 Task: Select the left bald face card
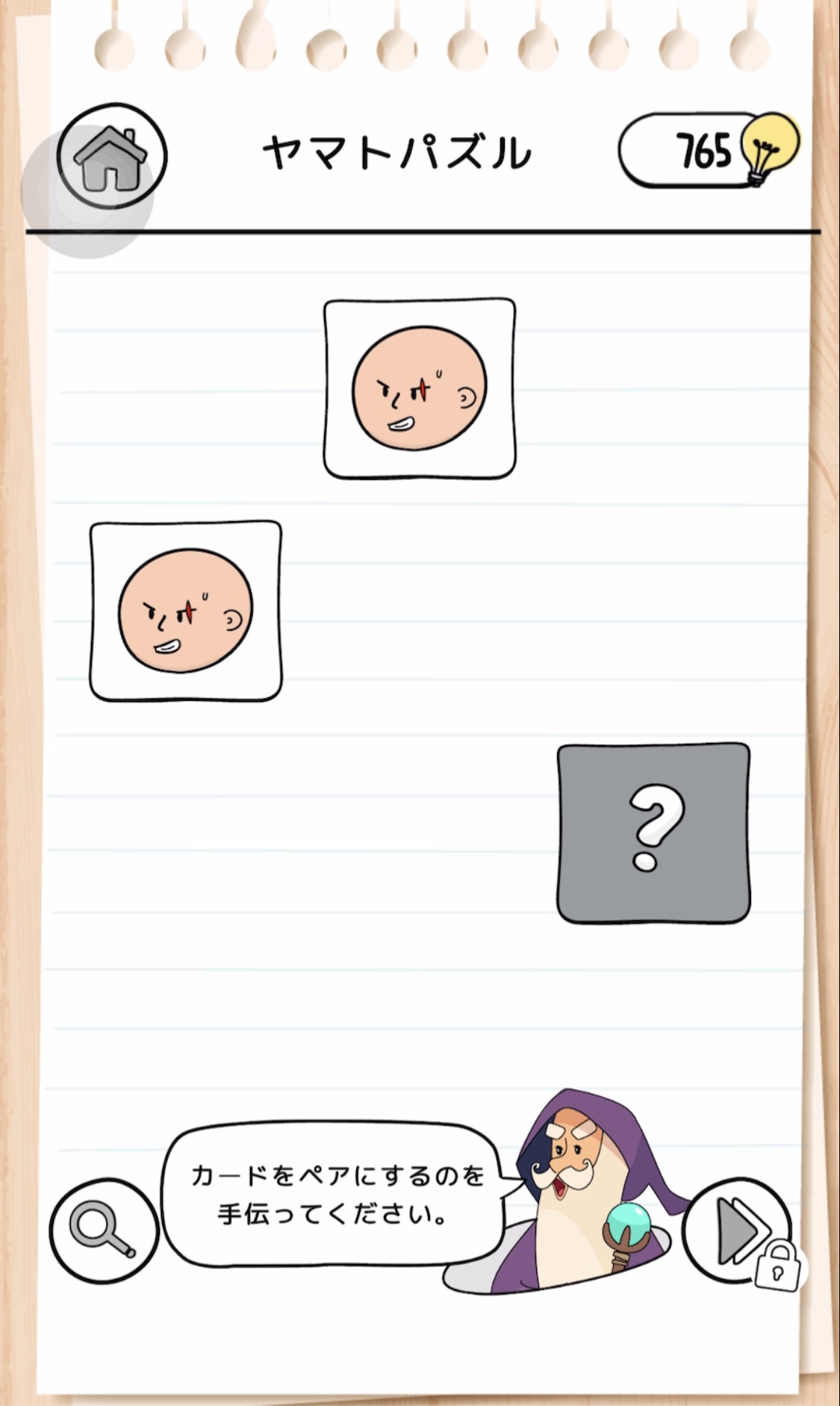(186, 611)
